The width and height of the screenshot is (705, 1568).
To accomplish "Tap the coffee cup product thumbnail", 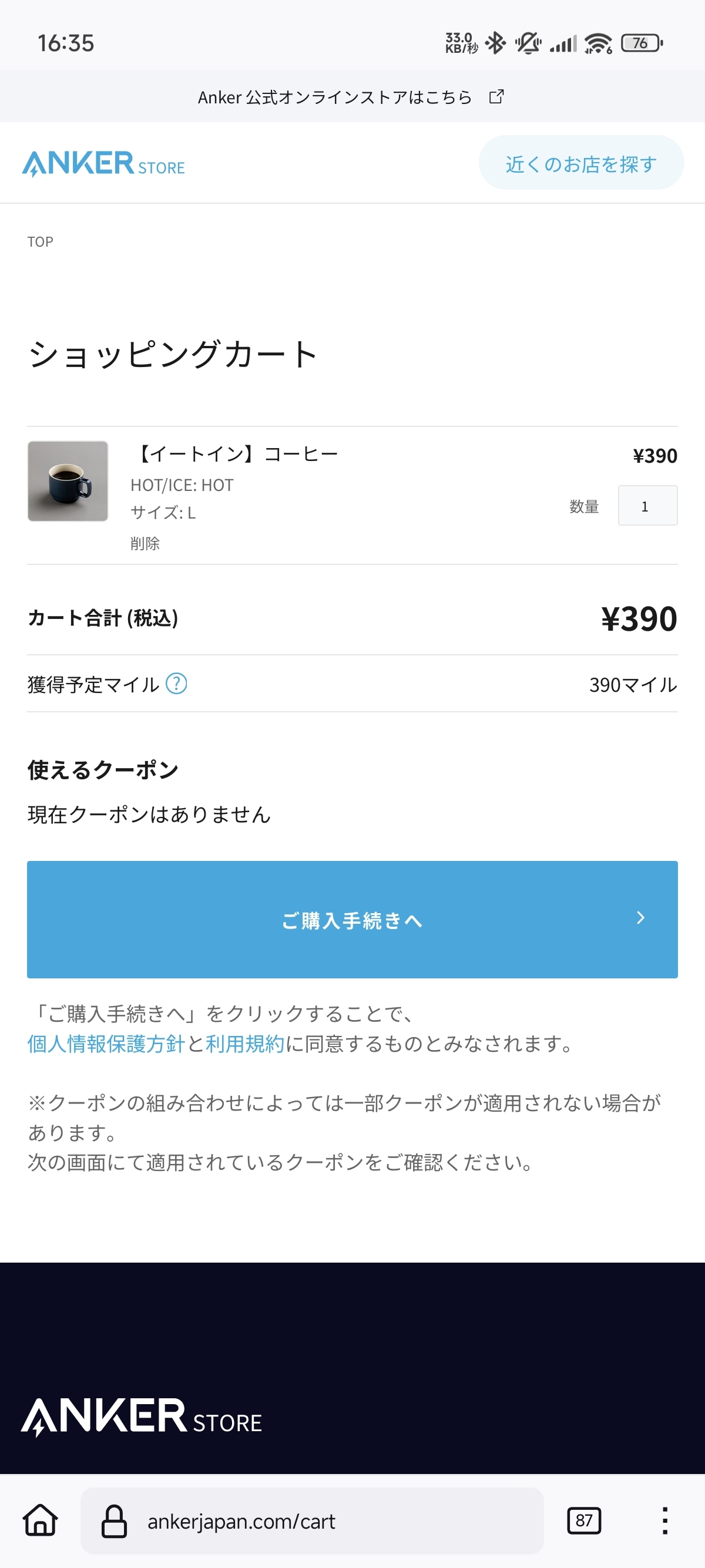I will (x=68, y=482).
